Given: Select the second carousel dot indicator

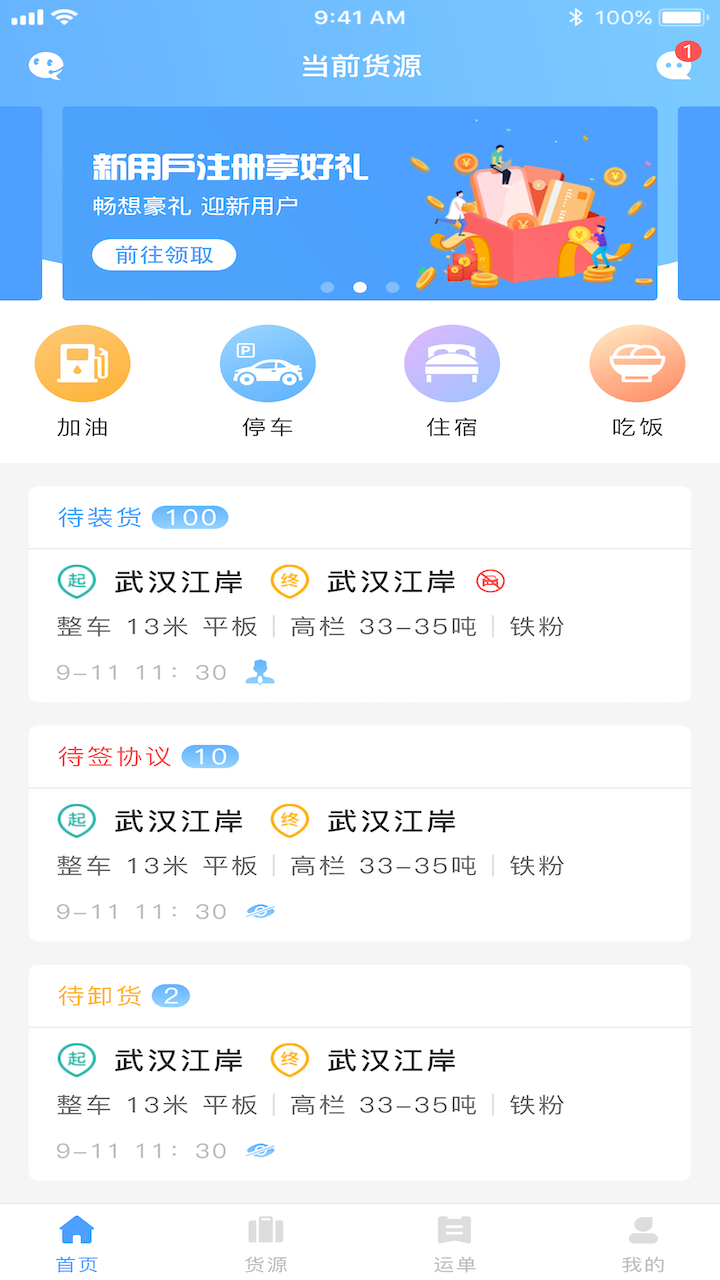Looking at the screenshot, I should (360, 288).
